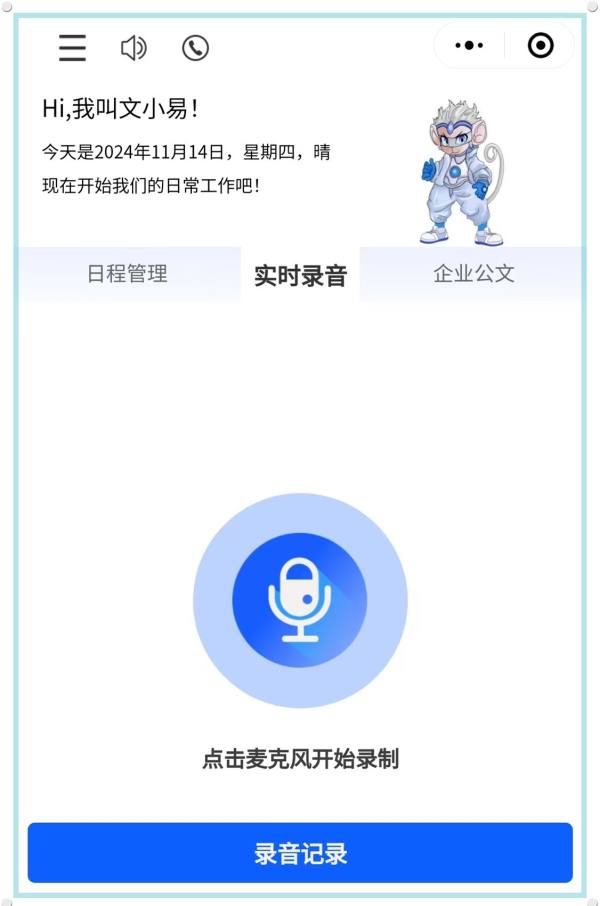Tap the speaker sound icon
This screenshot has height=906, width=600.
point(133,48)
